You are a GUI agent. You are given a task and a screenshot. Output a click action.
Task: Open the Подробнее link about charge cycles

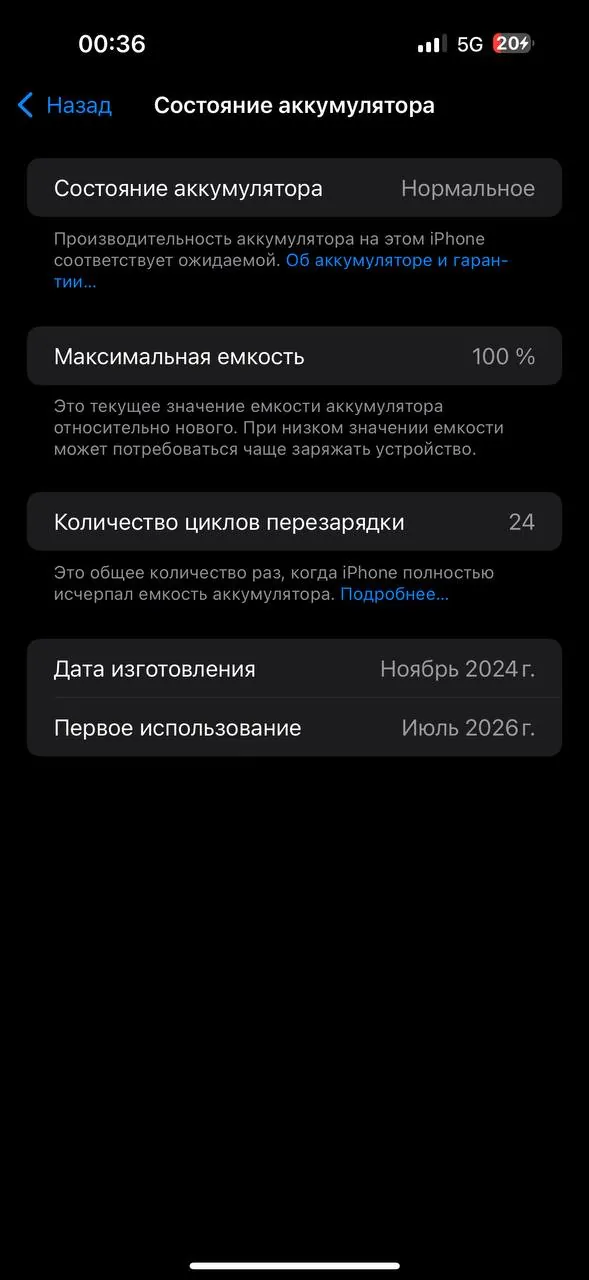tap(394, 594)
